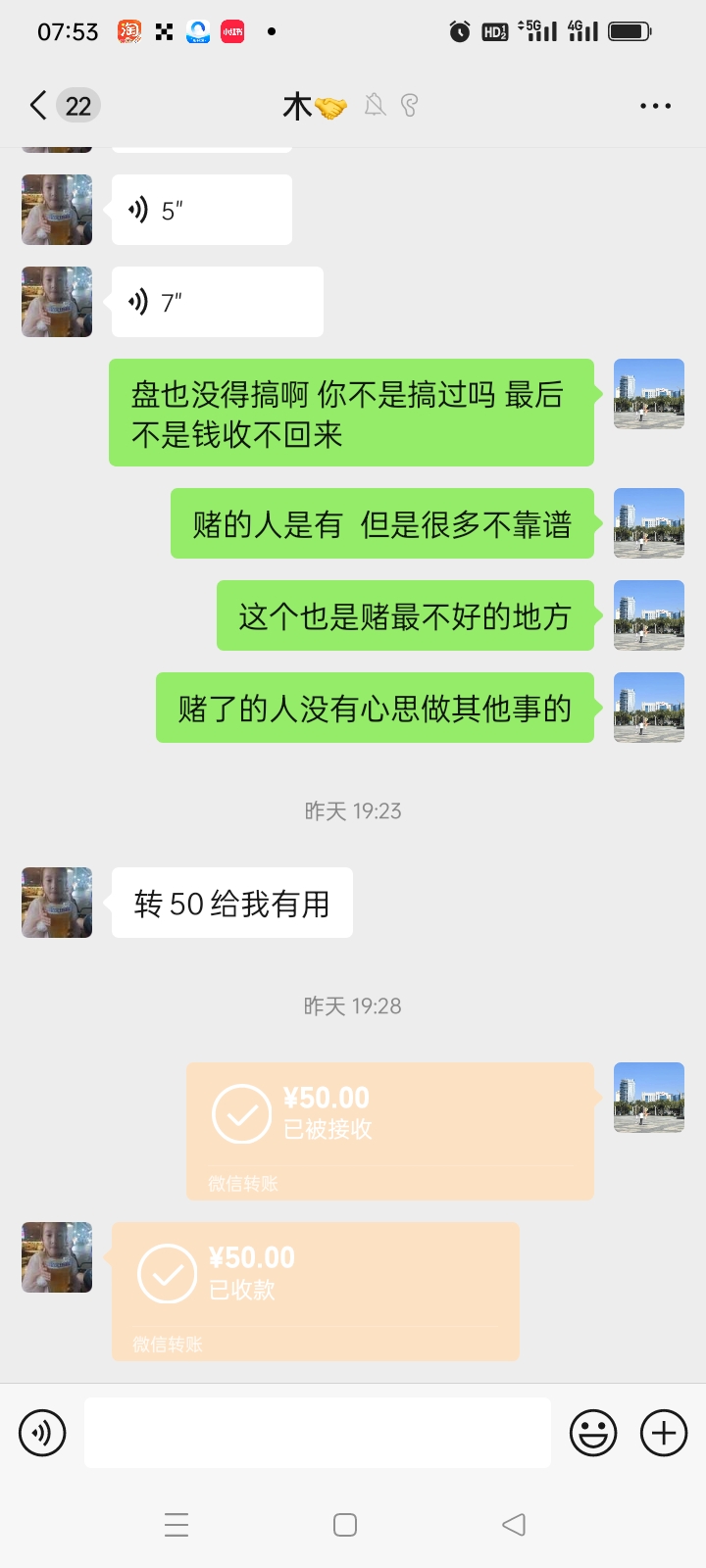The width and height of the screenshot is (706, 1568).
Task: Open contact profile from avatar beside 转50给我有用
Action: [x=57, y=903]
